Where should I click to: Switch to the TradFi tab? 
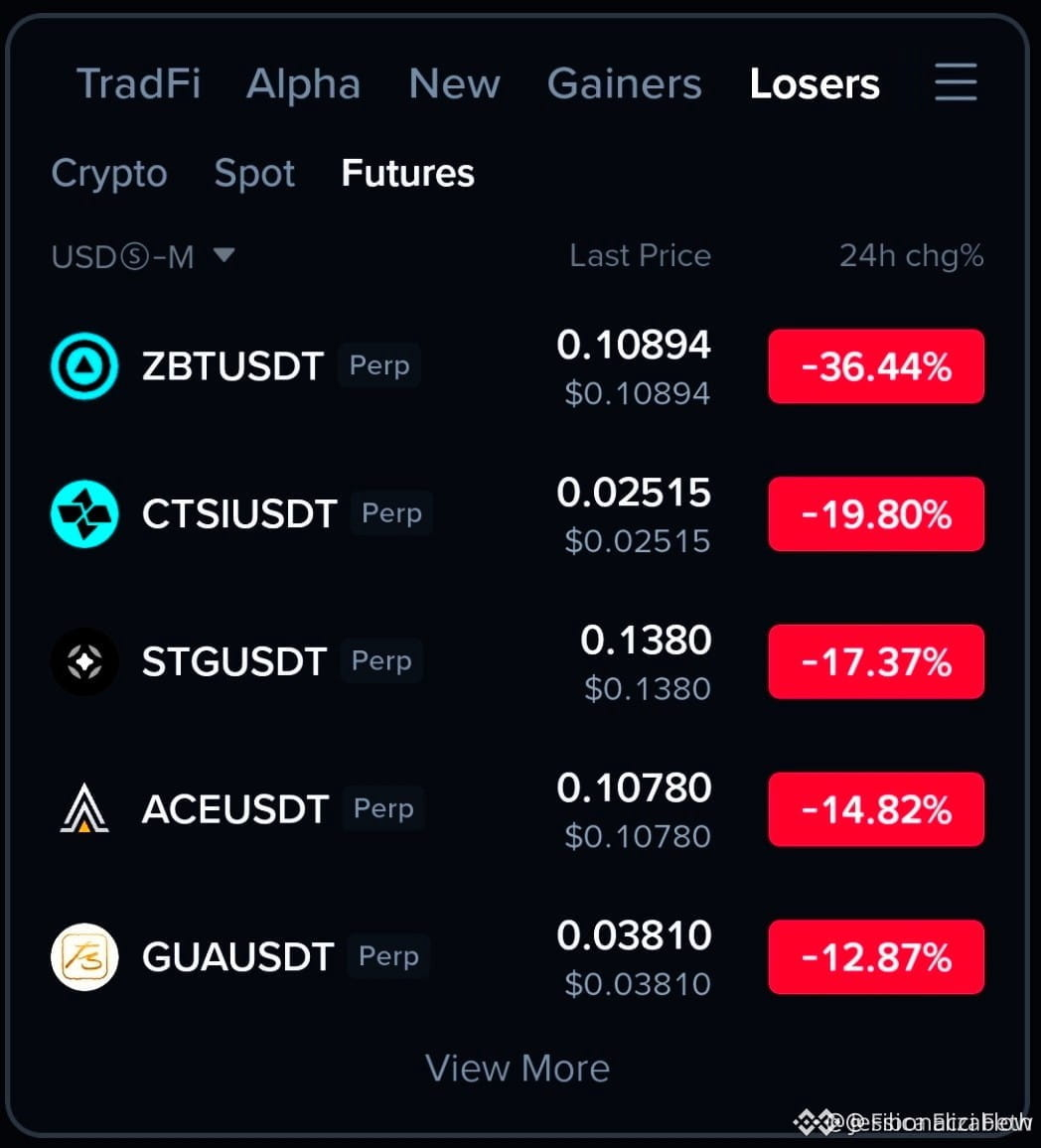click(138, 83)
